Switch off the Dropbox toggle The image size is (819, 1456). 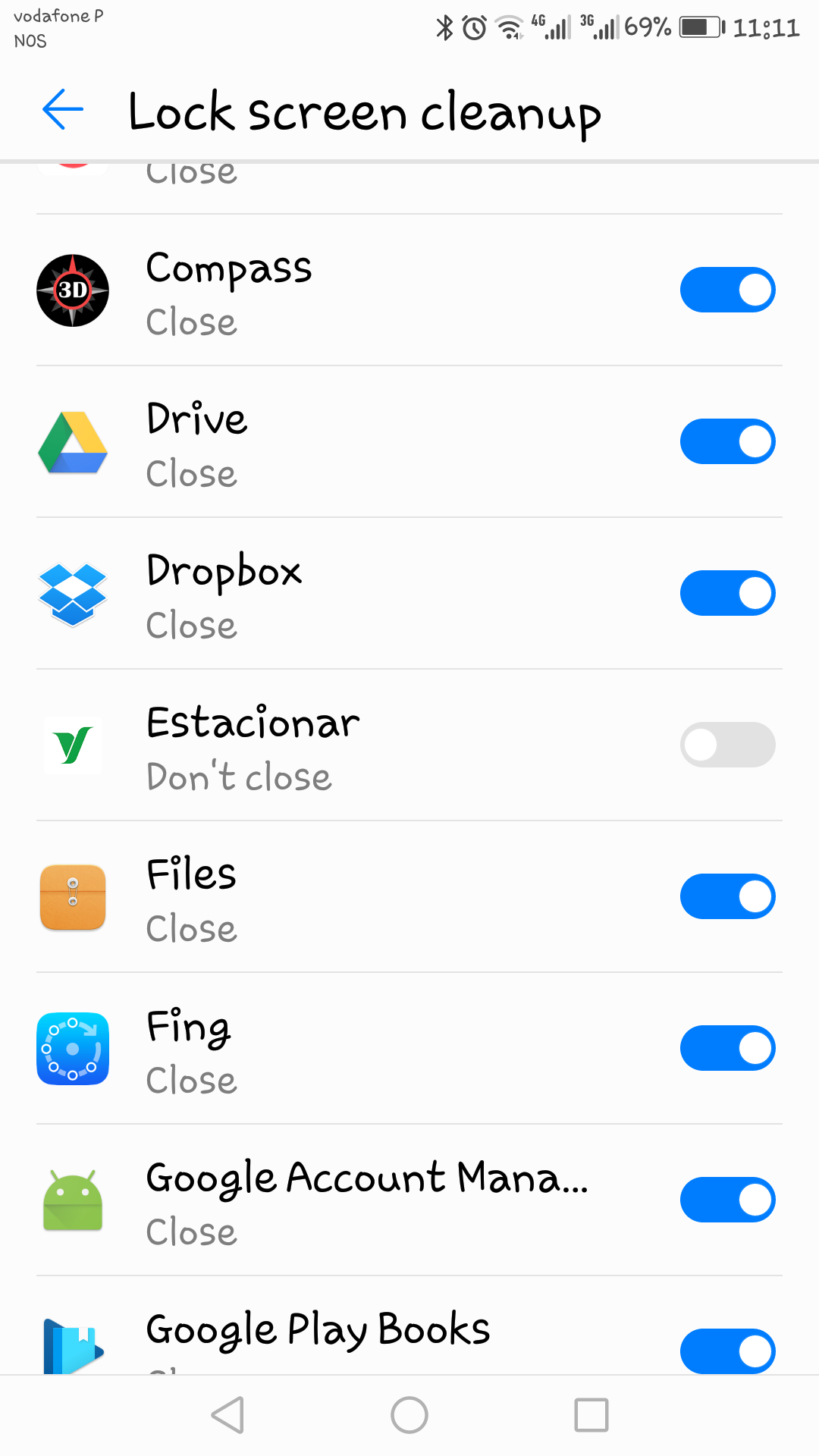(727, 593)
